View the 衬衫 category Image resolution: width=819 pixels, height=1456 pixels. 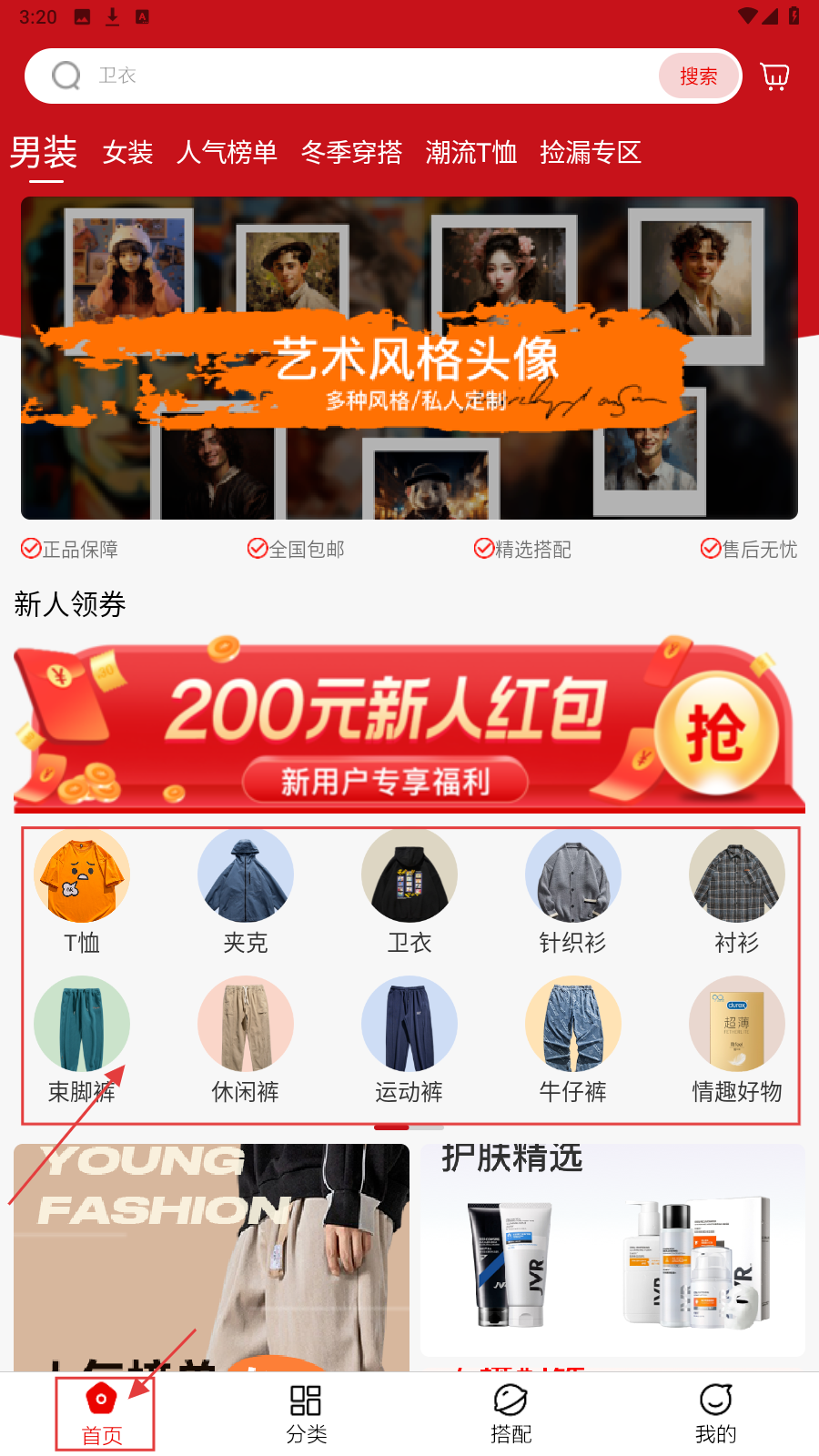coord(736,890)
